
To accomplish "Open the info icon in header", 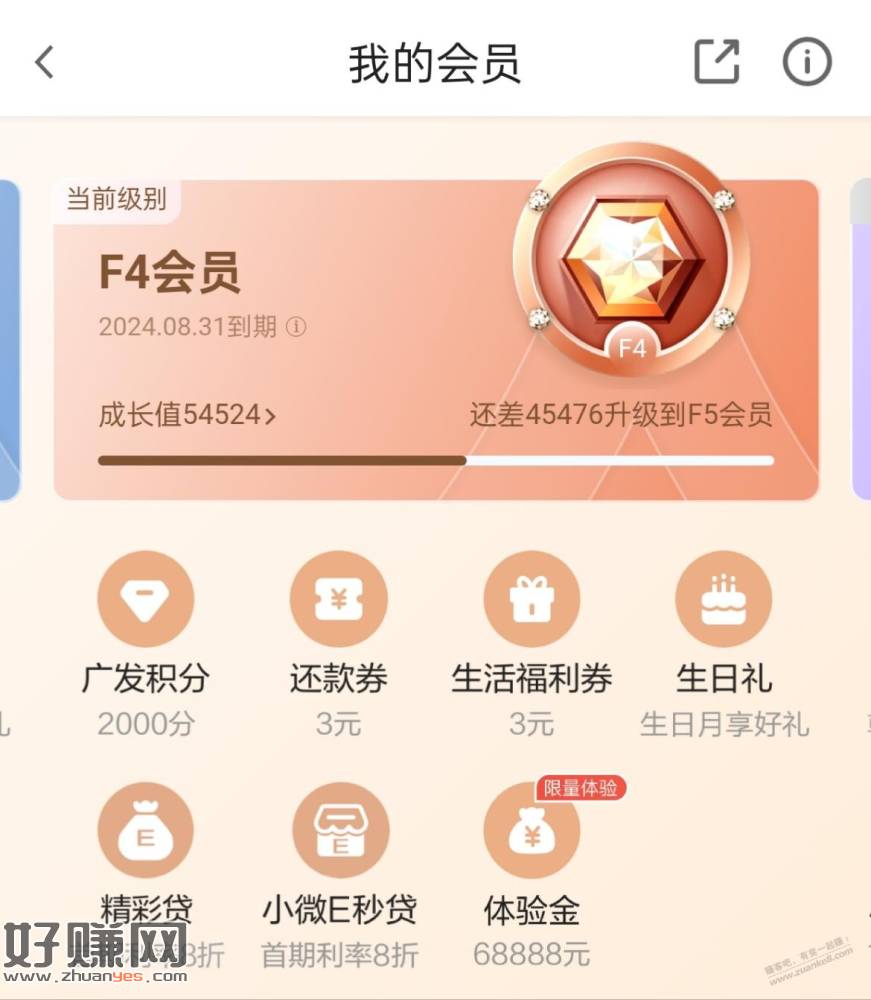I will [x=806, y=62].
